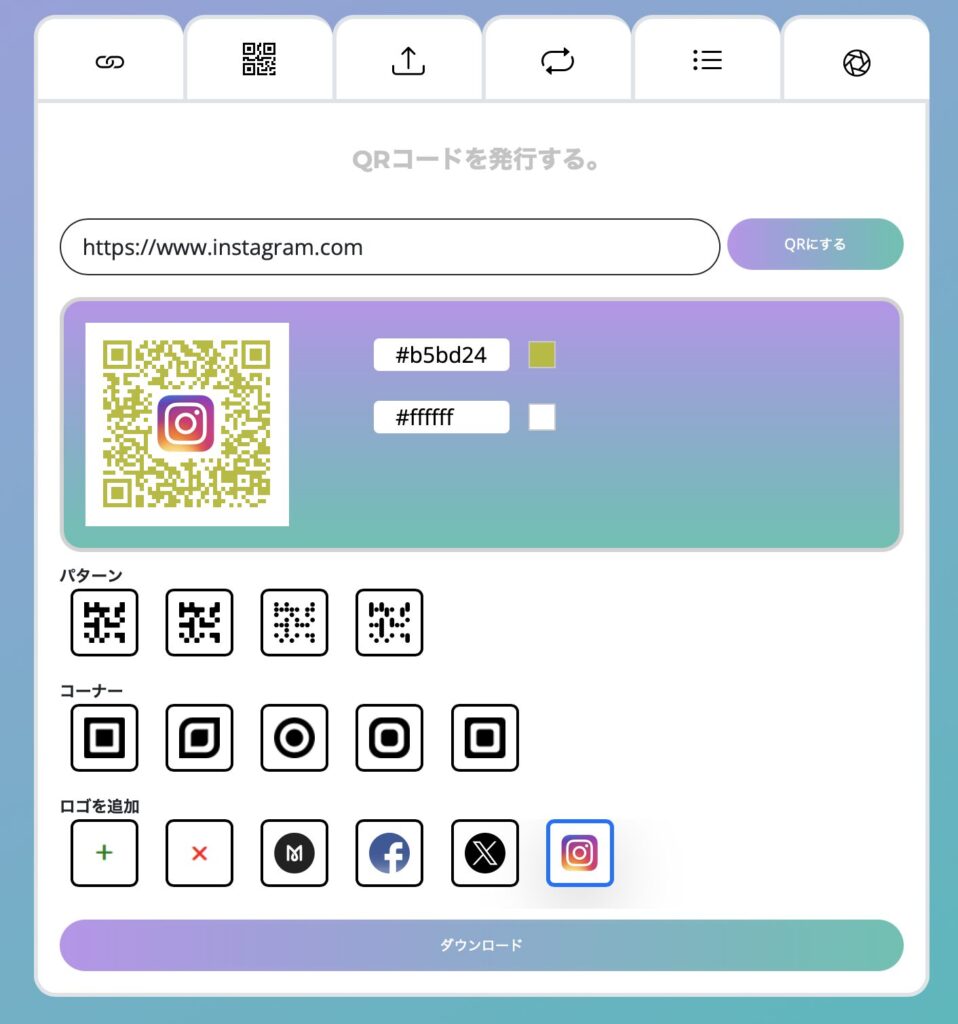Open the white background color swatch
This screenshot has height=1024, width=958.
(x=542, y=417)
